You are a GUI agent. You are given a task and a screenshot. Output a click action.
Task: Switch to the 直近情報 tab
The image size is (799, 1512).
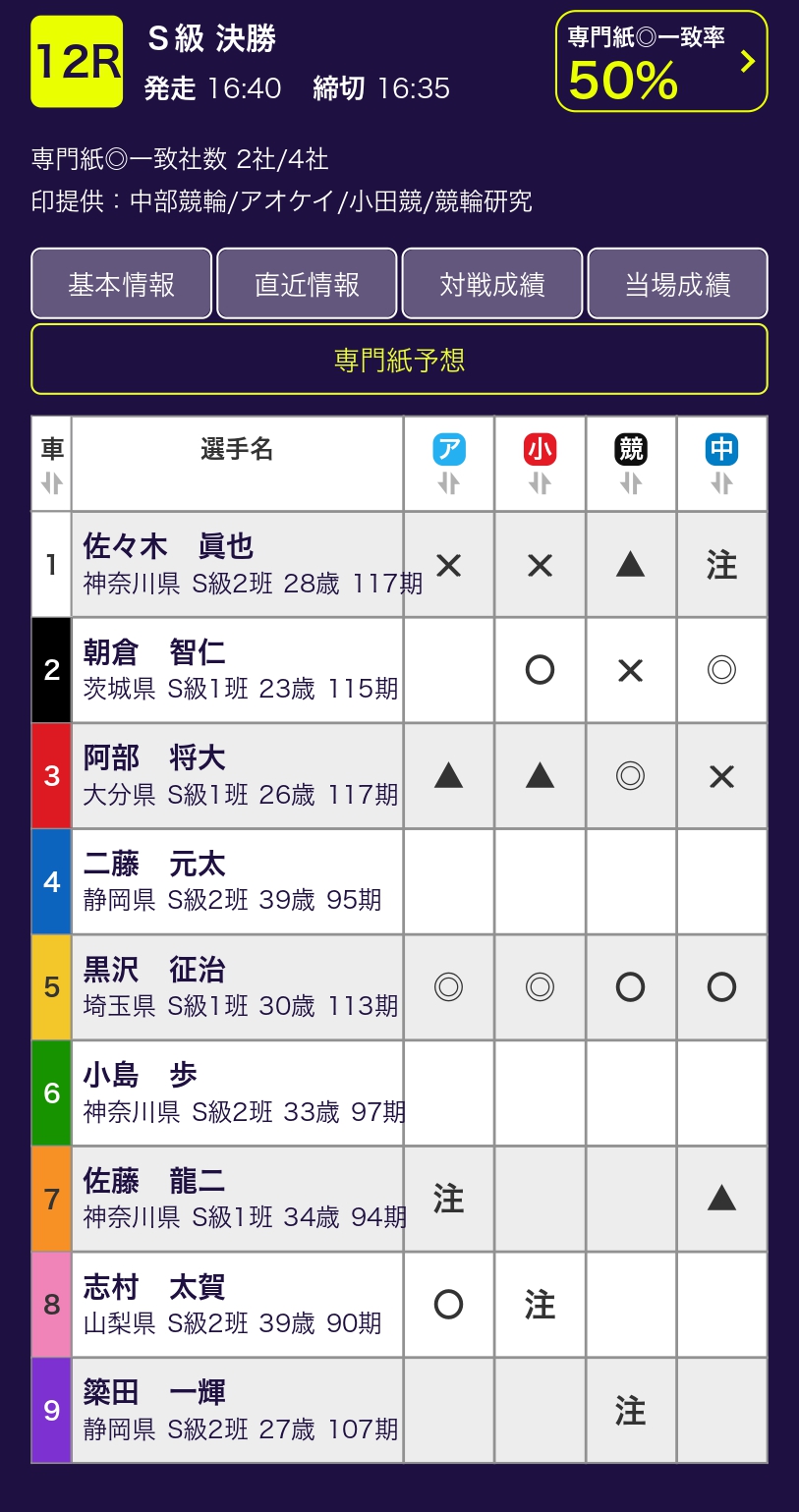[307, 284]
